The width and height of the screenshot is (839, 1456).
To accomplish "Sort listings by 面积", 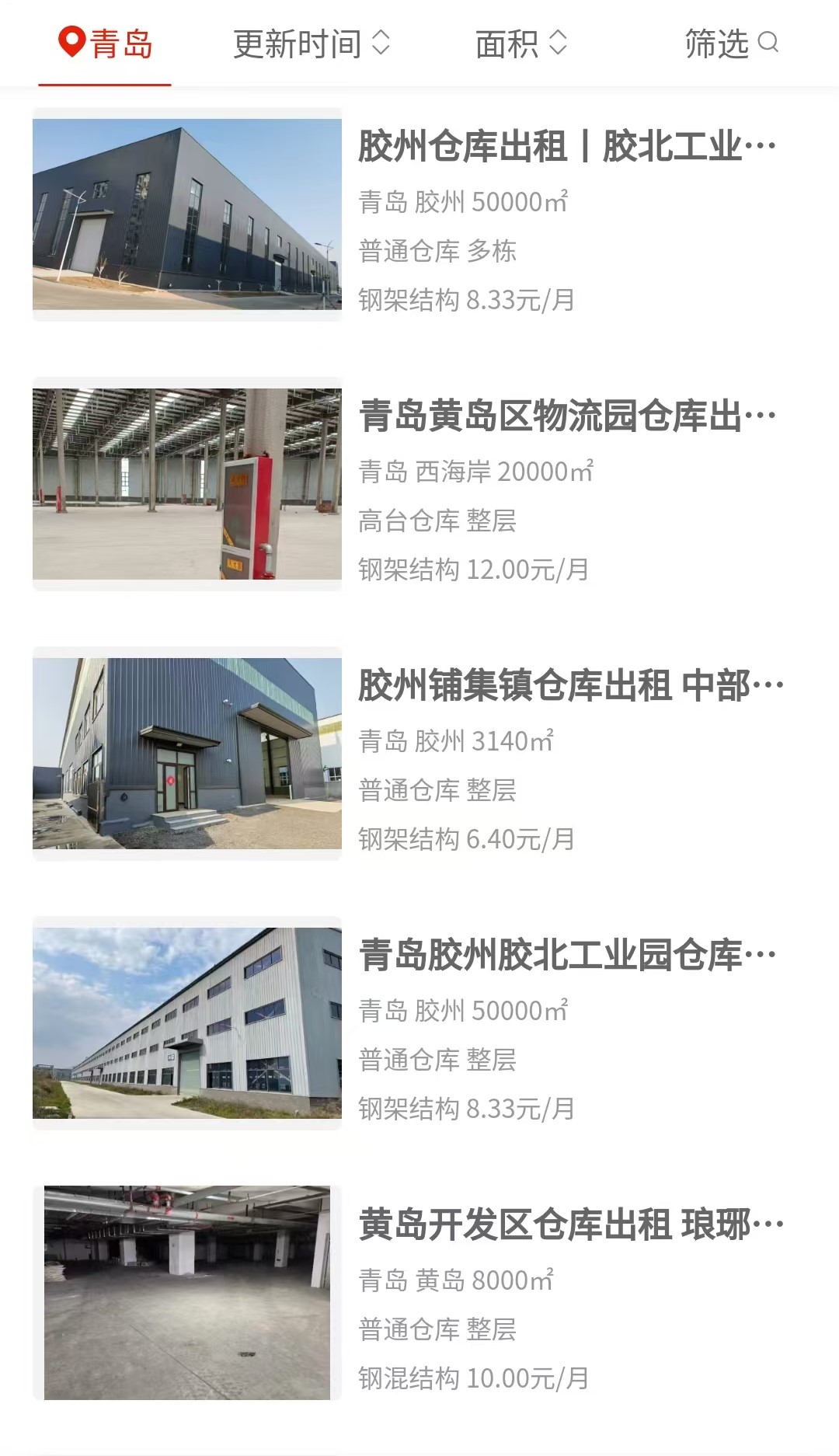I will 521,44.
